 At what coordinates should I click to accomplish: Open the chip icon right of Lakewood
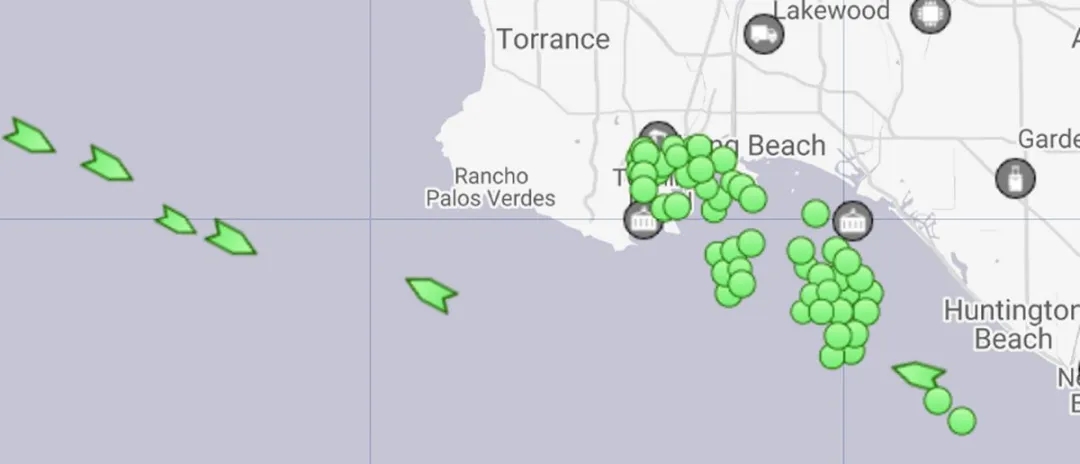point(930,14)
